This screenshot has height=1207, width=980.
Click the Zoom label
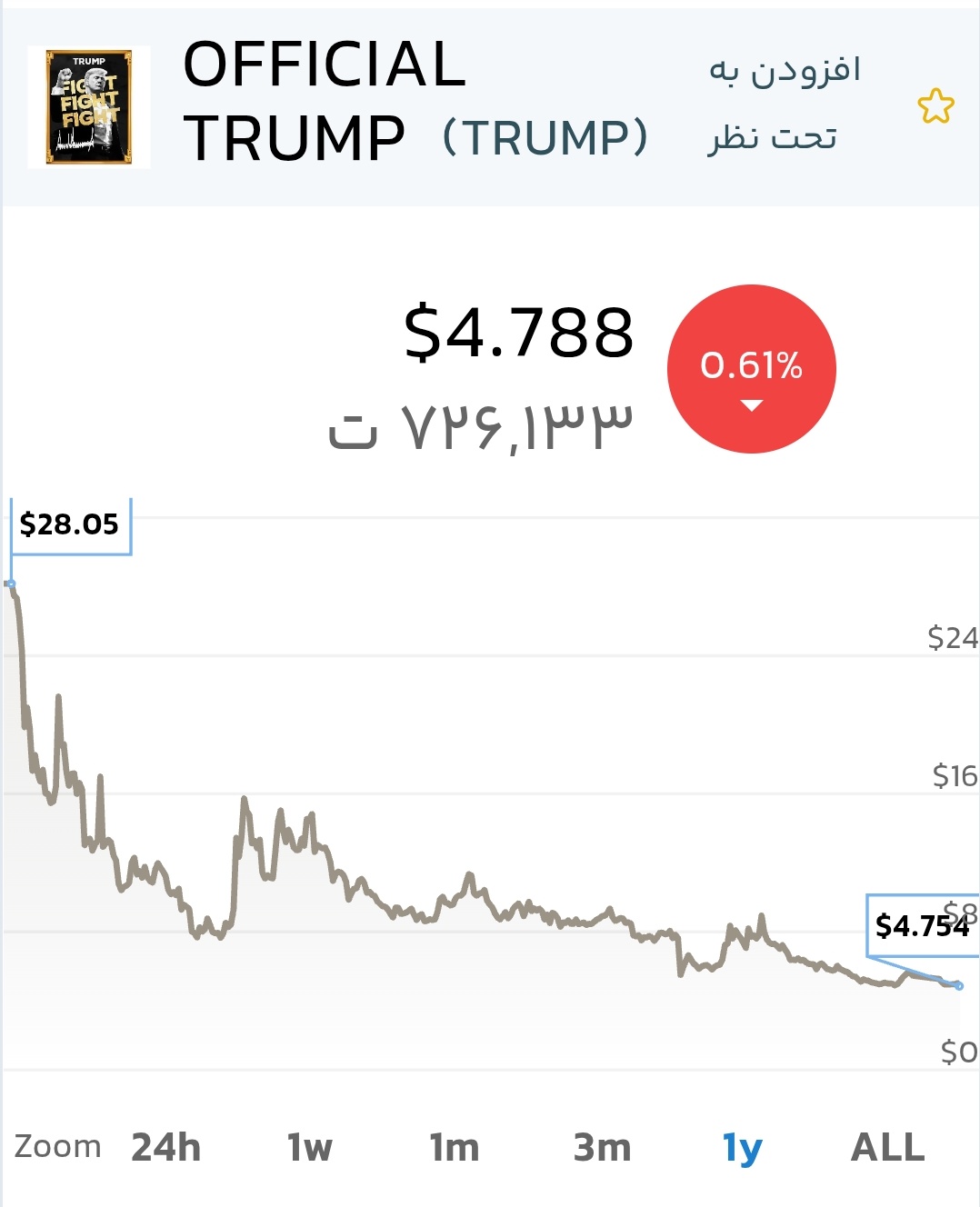61,1147
